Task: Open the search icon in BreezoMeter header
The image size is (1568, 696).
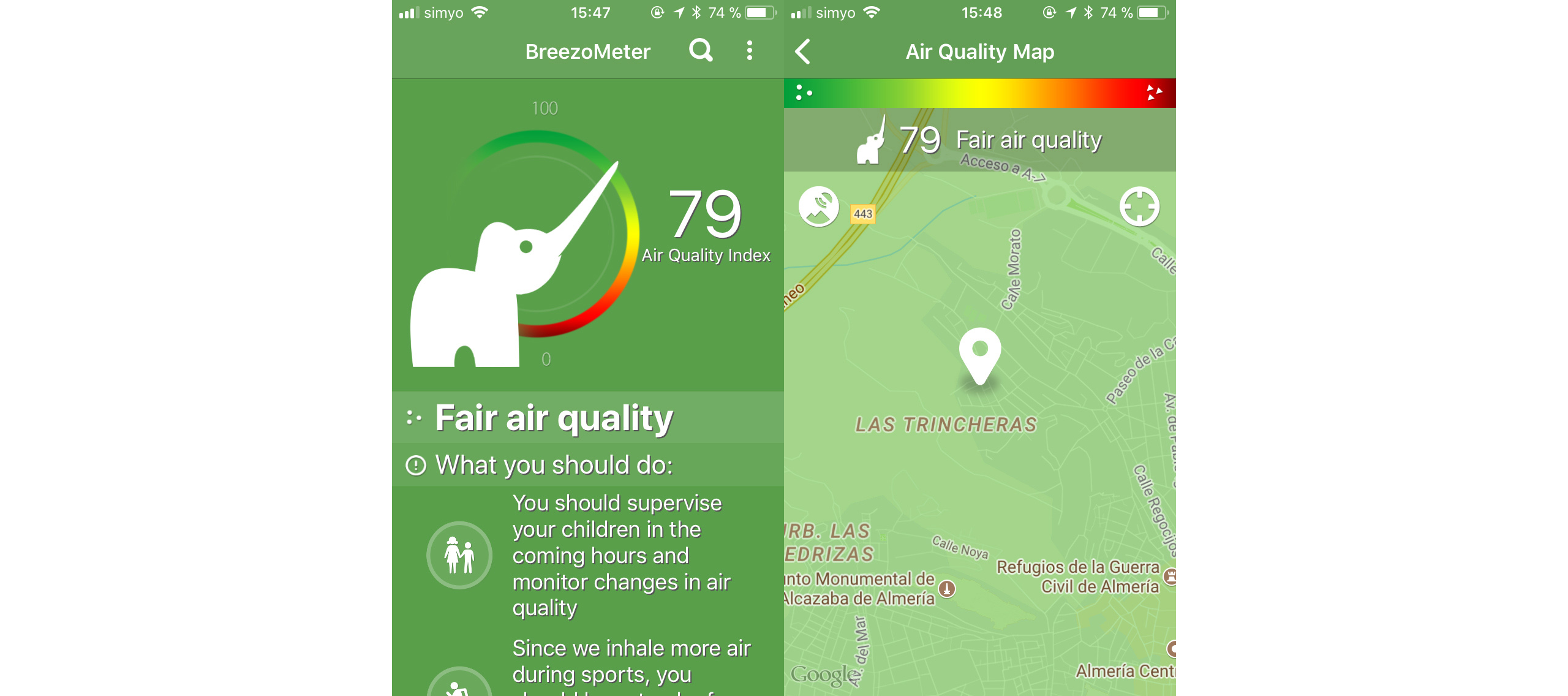Action: tap(701, 51)
